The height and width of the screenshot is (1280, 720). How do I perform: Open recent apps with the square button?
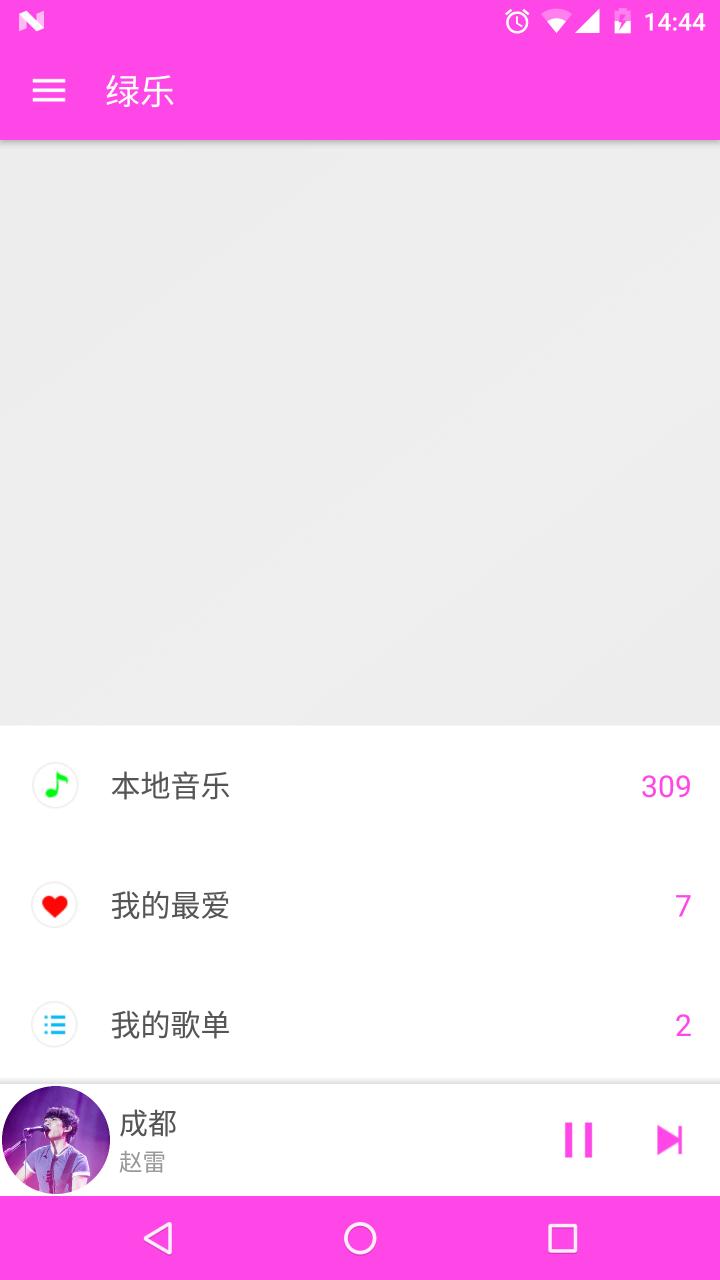tap(561, 1238)
